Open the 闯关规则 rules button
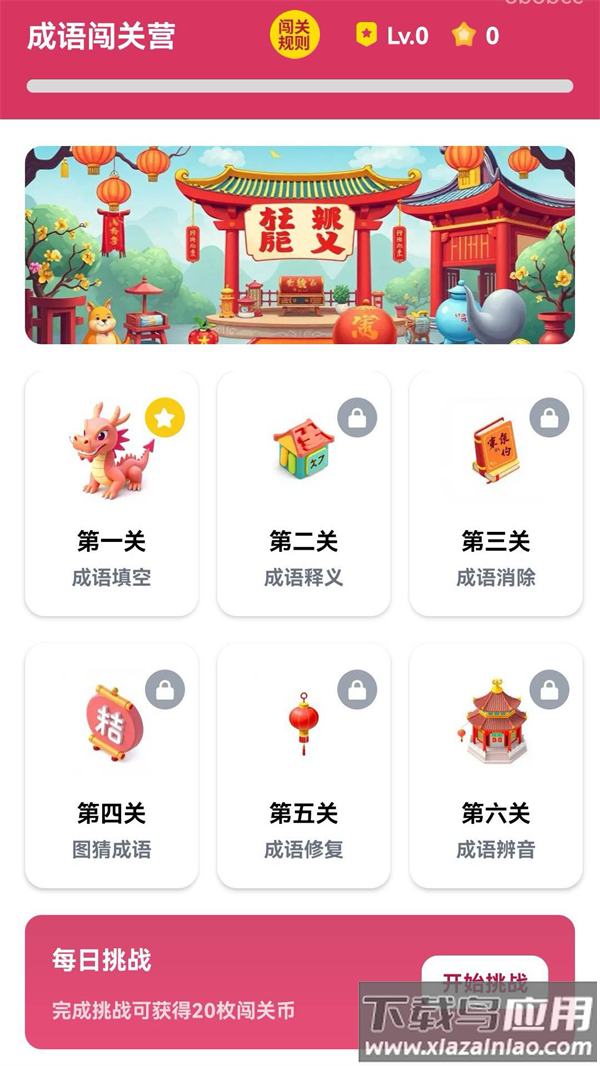 click(294, 36)
